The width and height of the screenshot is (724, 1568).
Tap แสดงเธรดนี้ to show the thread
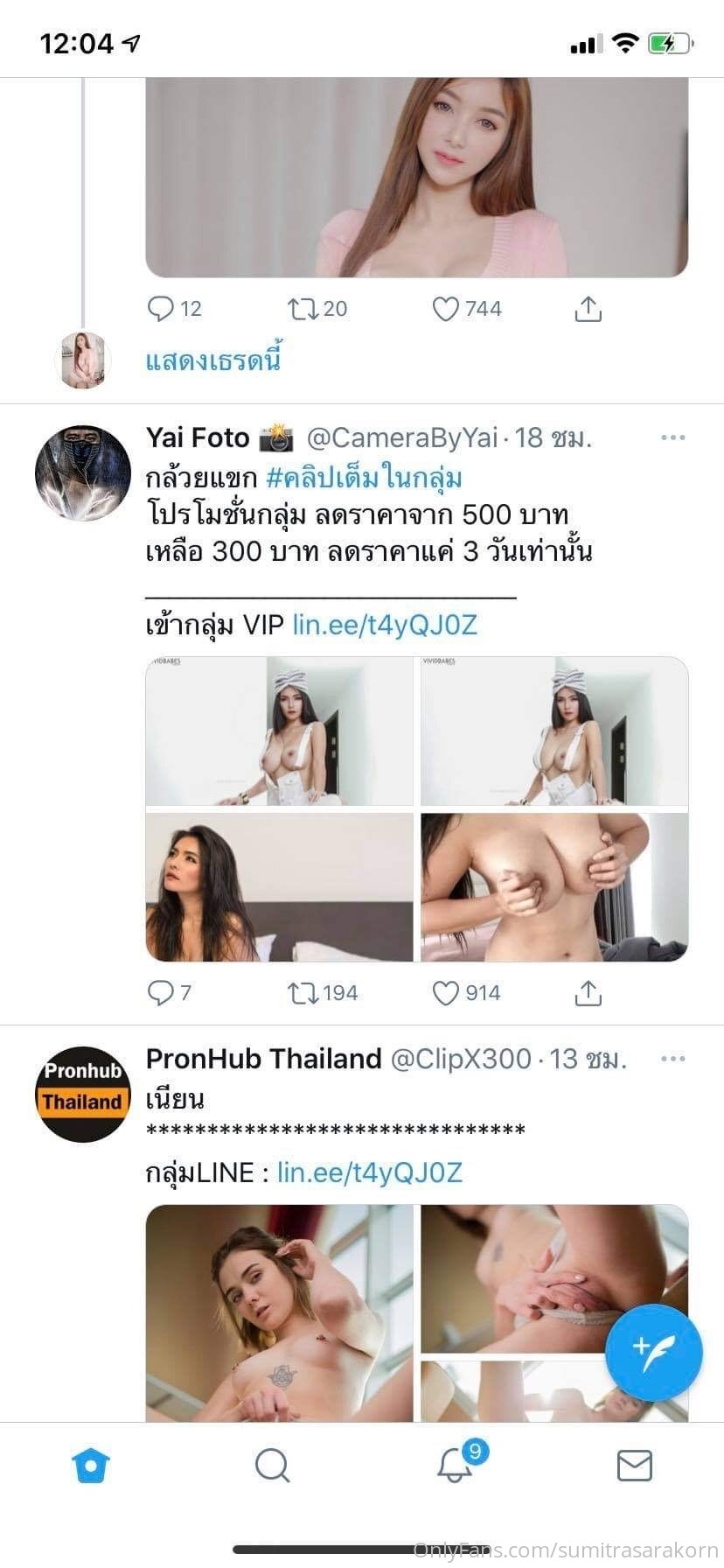click(x=212, y=360)
